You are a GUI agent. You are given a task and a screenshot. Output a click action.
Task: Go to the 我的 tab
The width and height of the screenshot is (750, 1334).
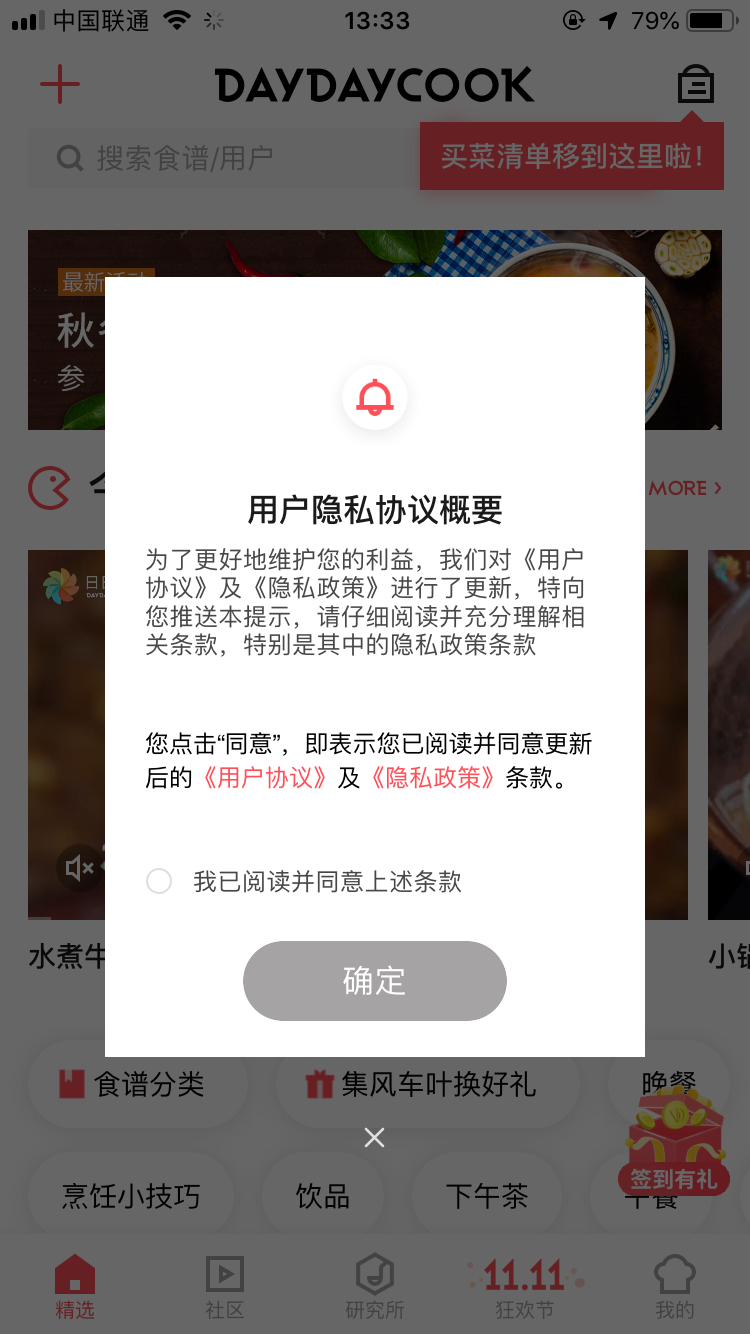click(x=675, y=1288)
